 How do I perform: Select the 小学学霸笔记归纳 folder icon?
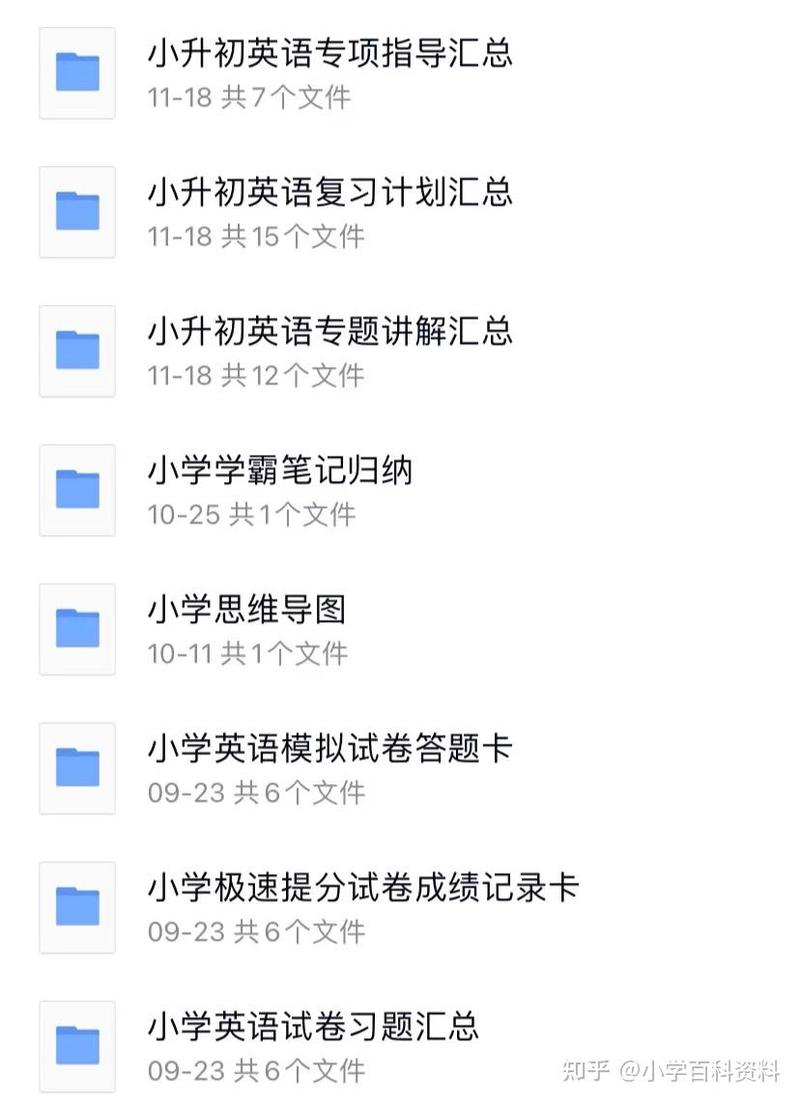pyautogui.click(x=76, y=491)
